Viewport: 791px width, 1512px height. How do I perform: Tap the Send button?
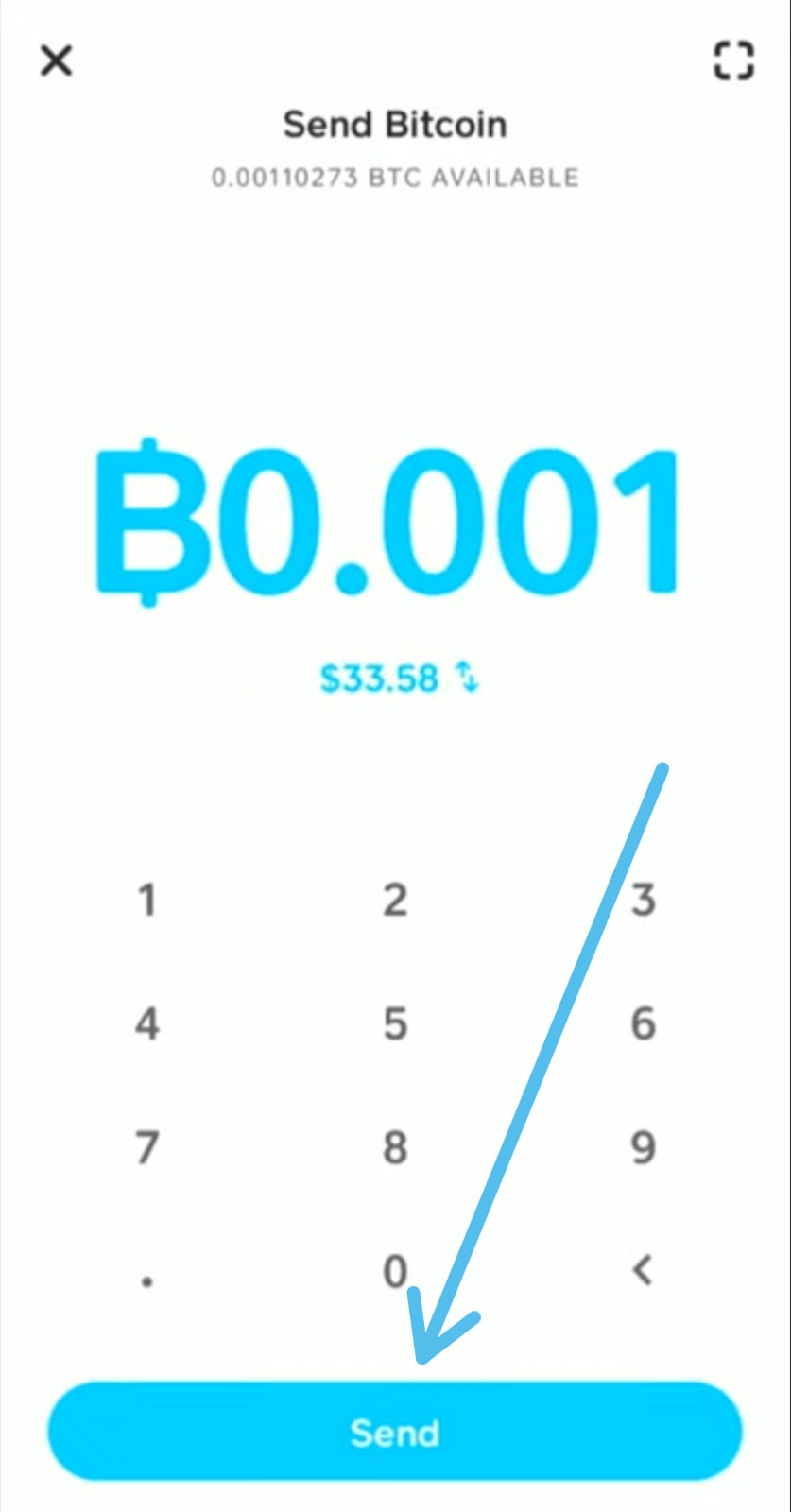coord(395,1432)
